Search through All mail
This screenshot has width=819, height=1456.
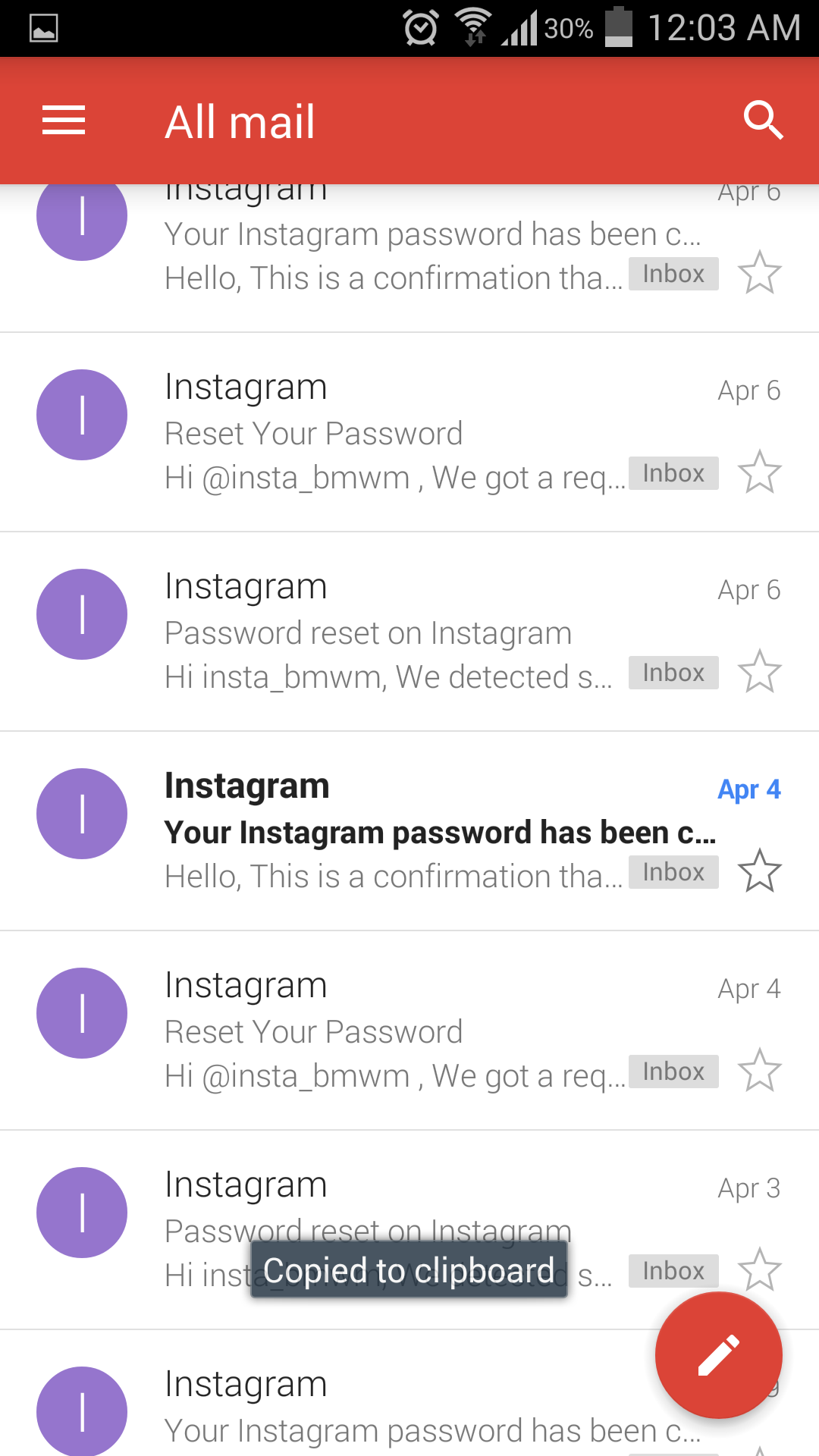[762, 121]
